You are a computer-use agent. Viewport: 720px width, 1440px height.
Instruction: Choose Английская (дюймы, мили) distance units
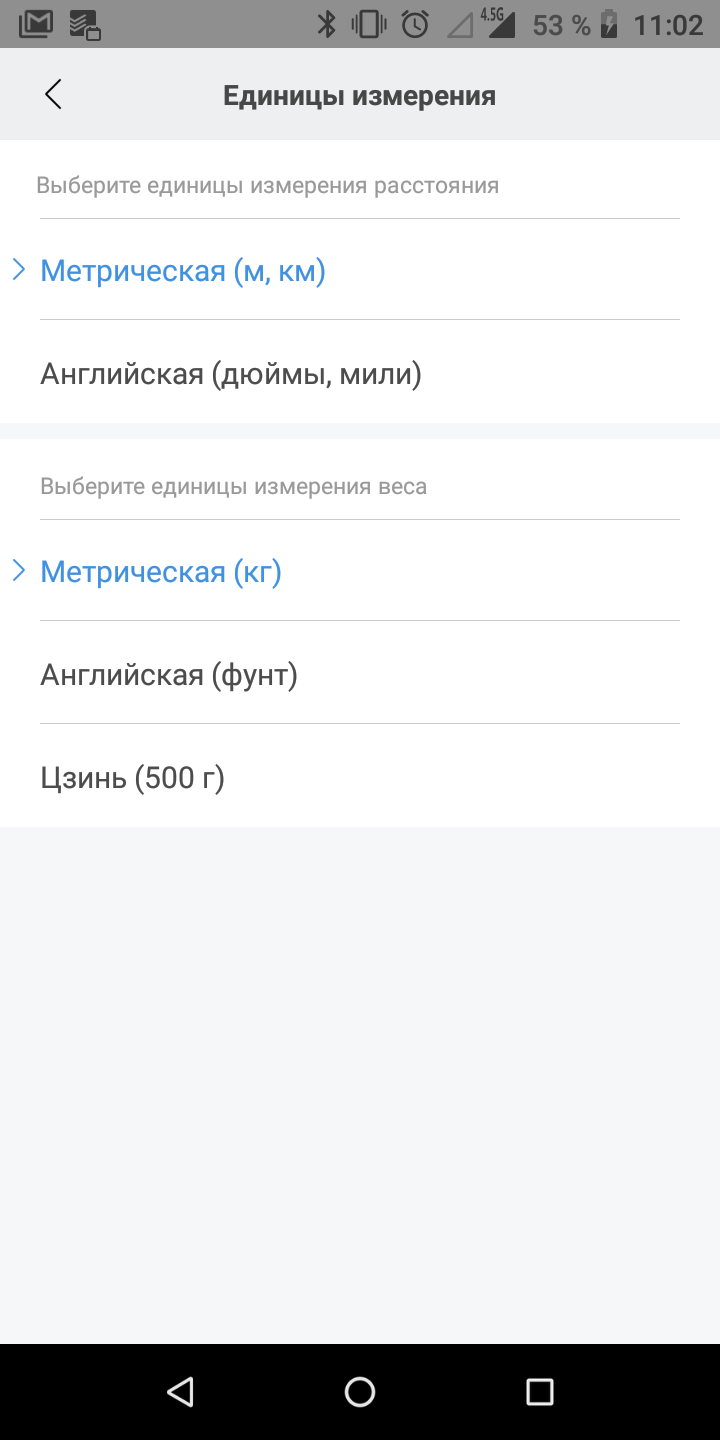tap(231, 375)
